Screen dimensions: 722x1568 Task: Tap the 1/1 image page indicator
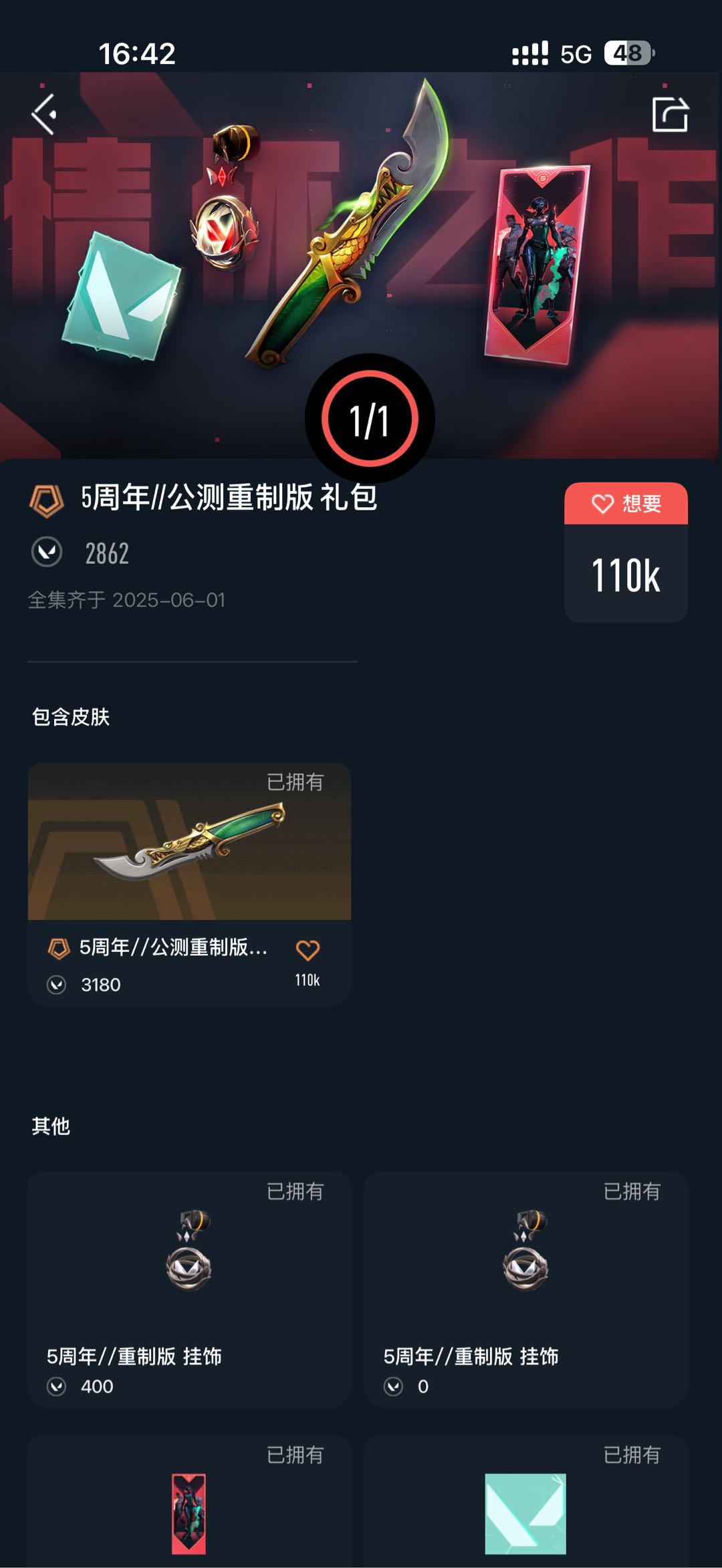(x=370, y=419)
